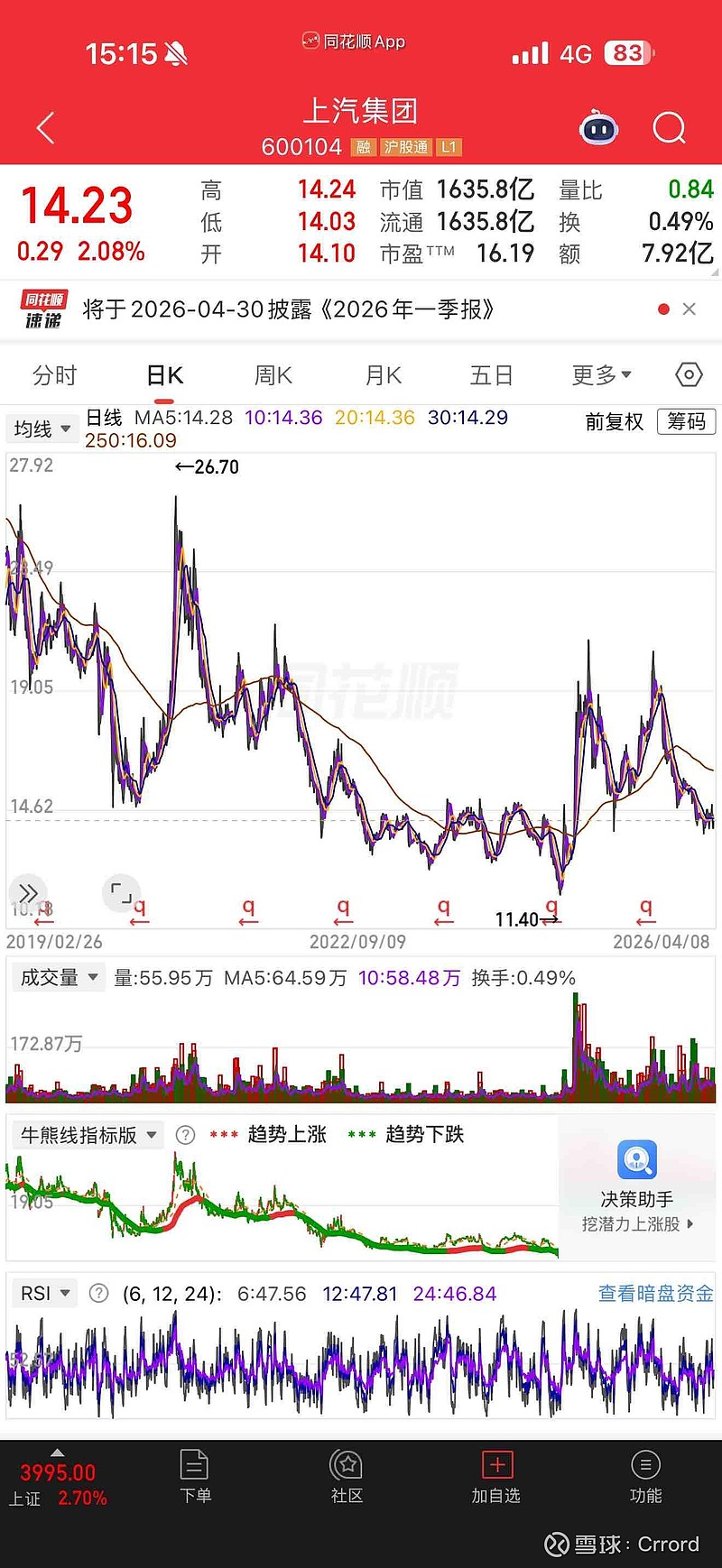Viewport: 722px width, 1568px height.
Task: Switch to the 月K tab
Action: point(383,375)
